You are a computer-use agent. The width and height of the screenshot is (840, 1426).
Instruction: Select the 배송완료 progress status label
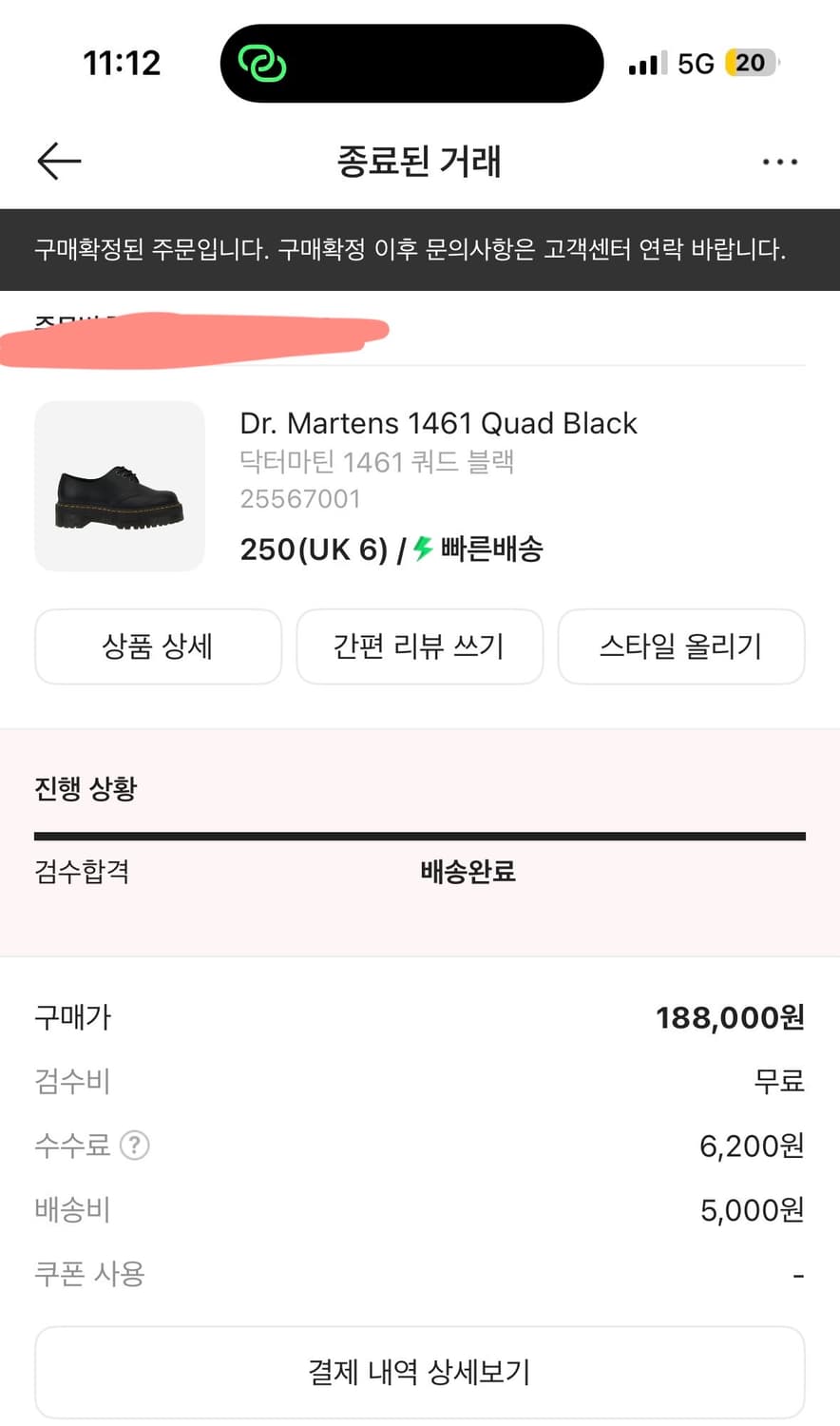[x=466, y=872]
